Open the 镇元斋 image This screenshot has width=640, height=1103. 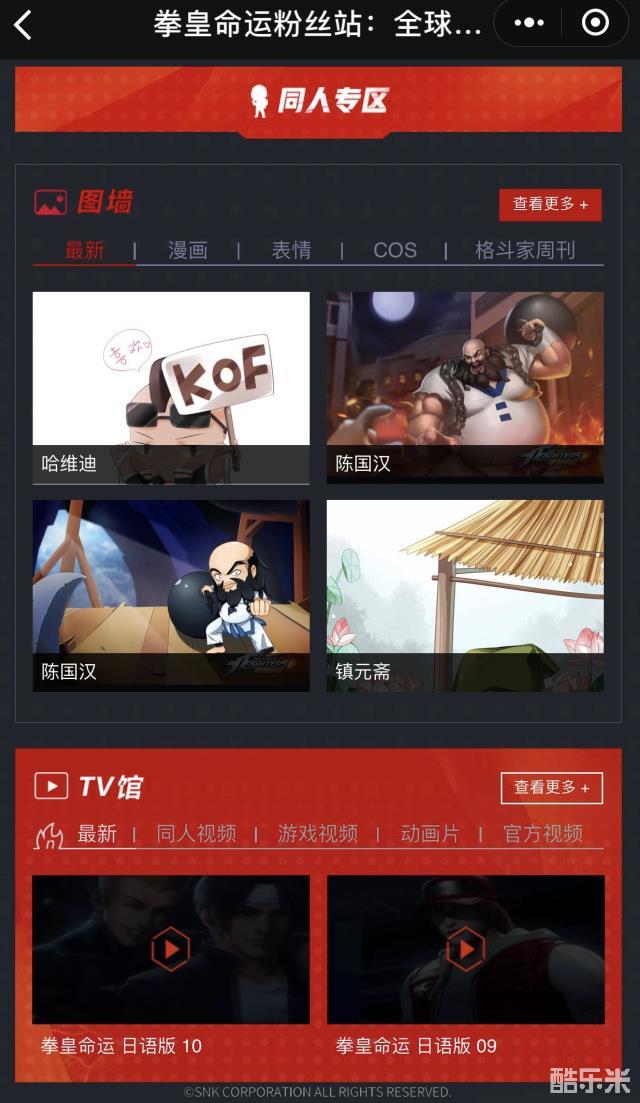pos(464,595)
